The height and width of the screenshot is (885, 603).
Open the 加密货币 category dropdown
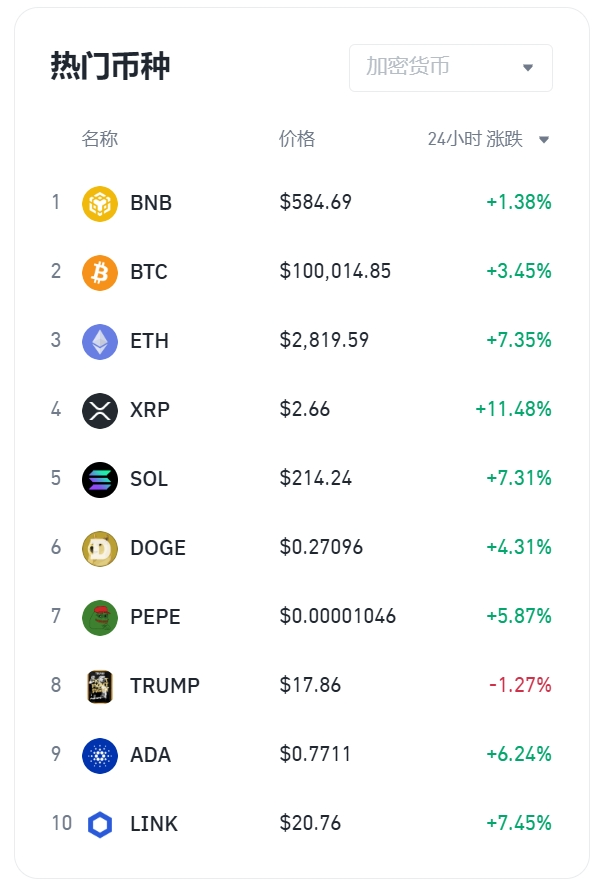tap(450, 68)
